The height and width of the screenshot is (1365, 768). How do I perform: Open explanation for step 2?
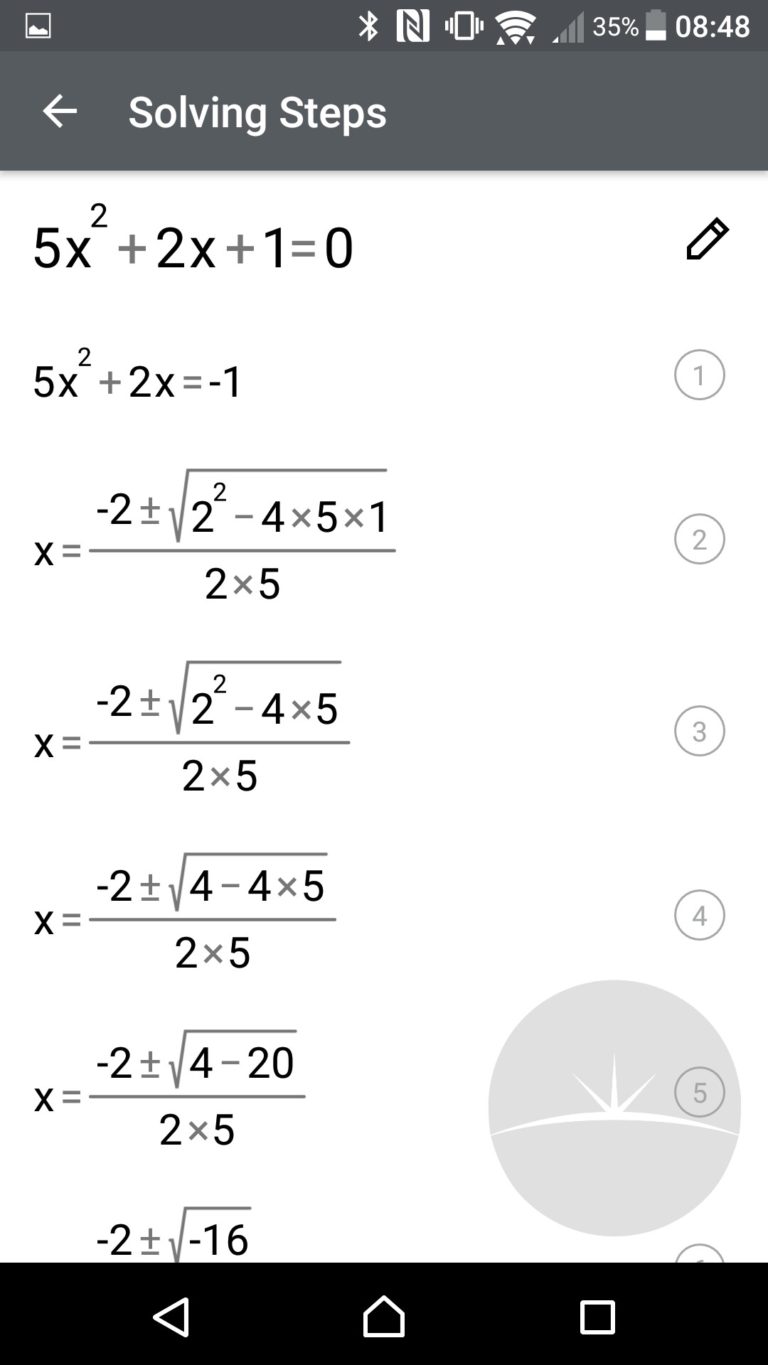pos(699,539)
